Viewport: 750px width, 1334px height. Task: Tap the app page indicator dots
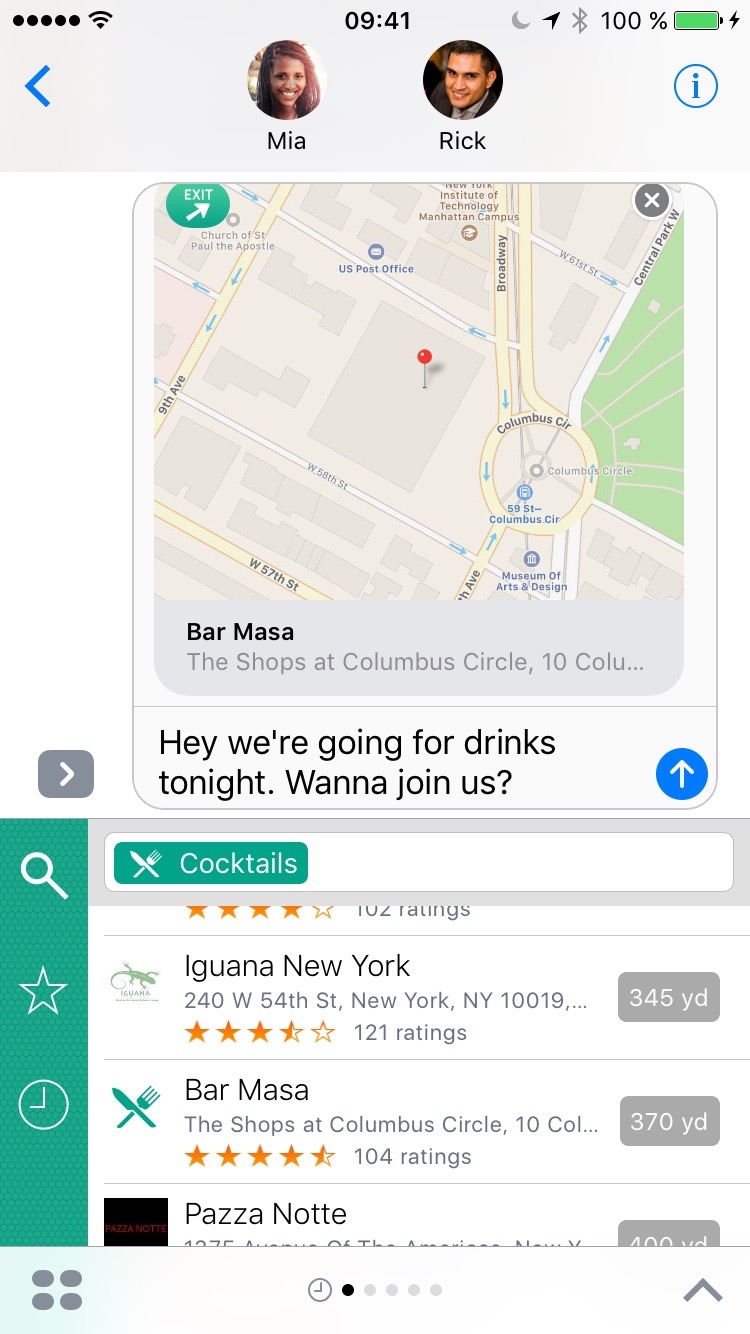click(x=375, y=1290)
